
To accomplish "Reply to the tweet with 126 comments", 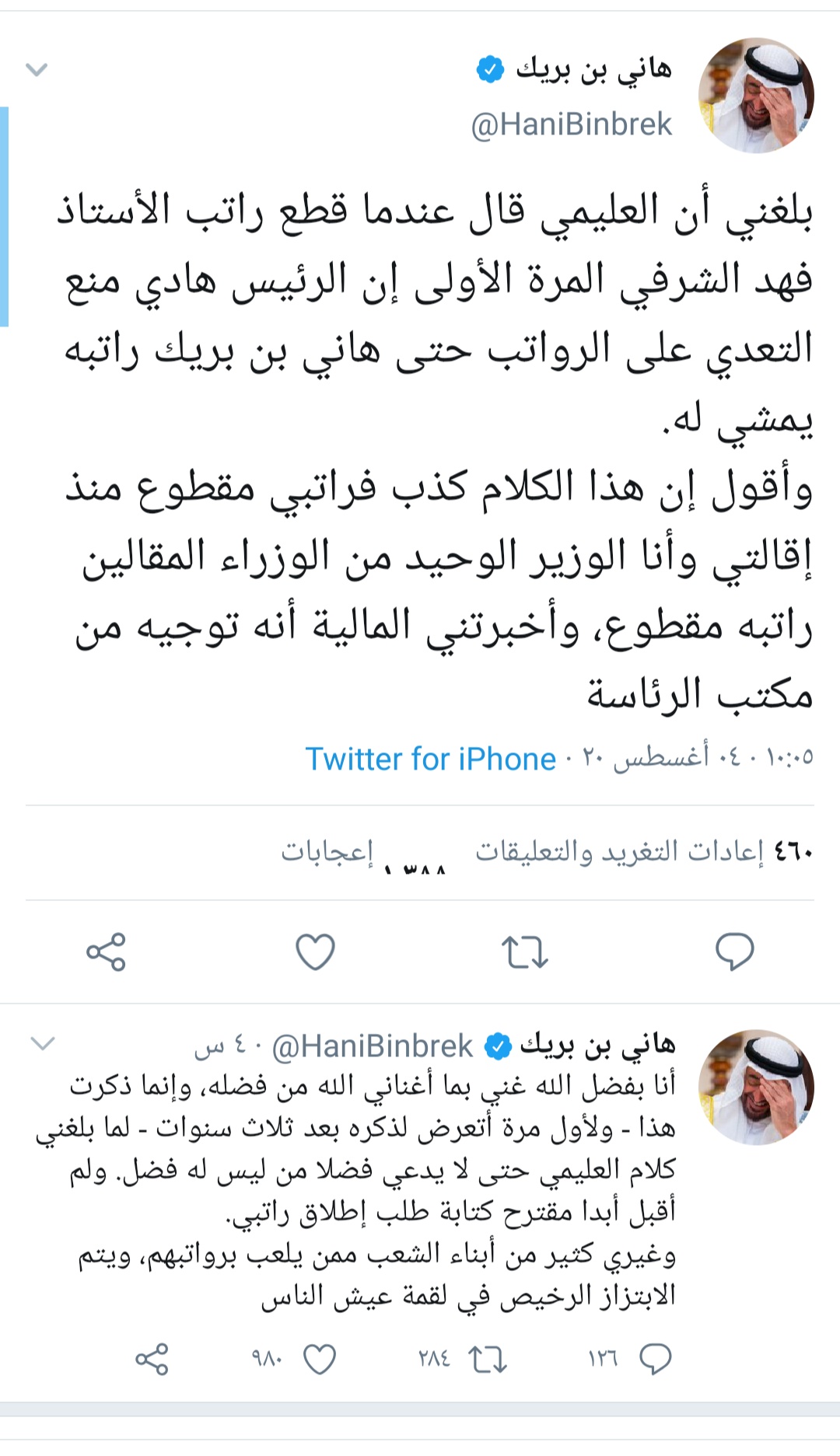I will [x=655, y=1359].
